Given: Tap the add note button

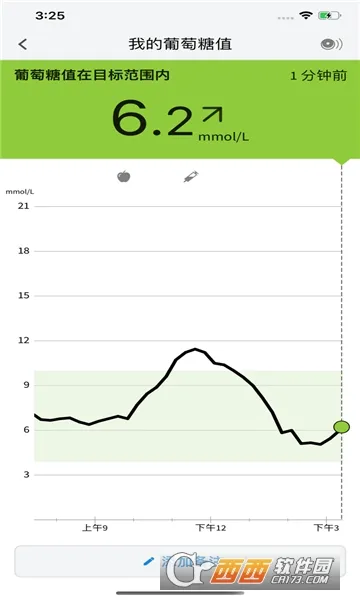Looking at the screenshot, I should pyautogui.click(x=180, y=561).
